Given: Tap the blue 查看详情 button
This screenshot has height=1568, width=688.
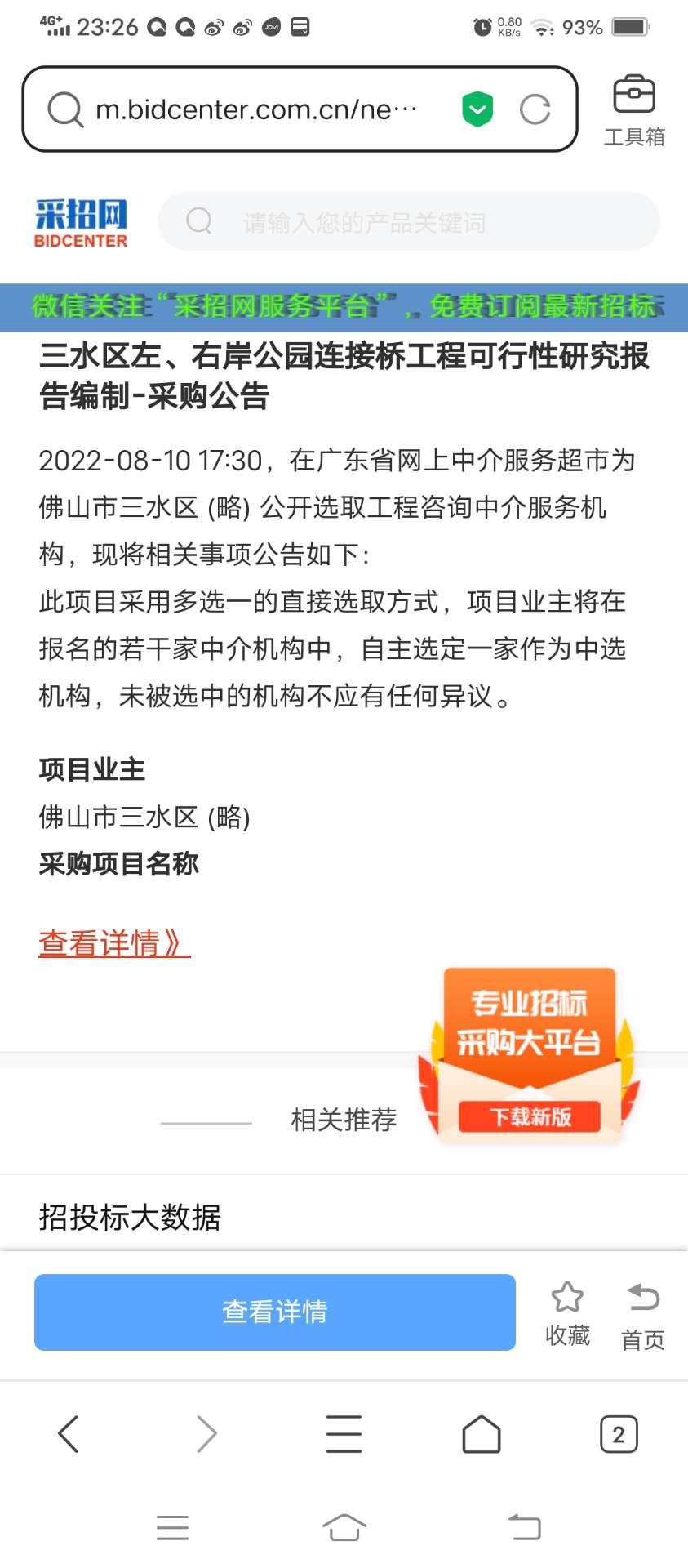Looking at the screenshot, I should (x=275, y=1312).
